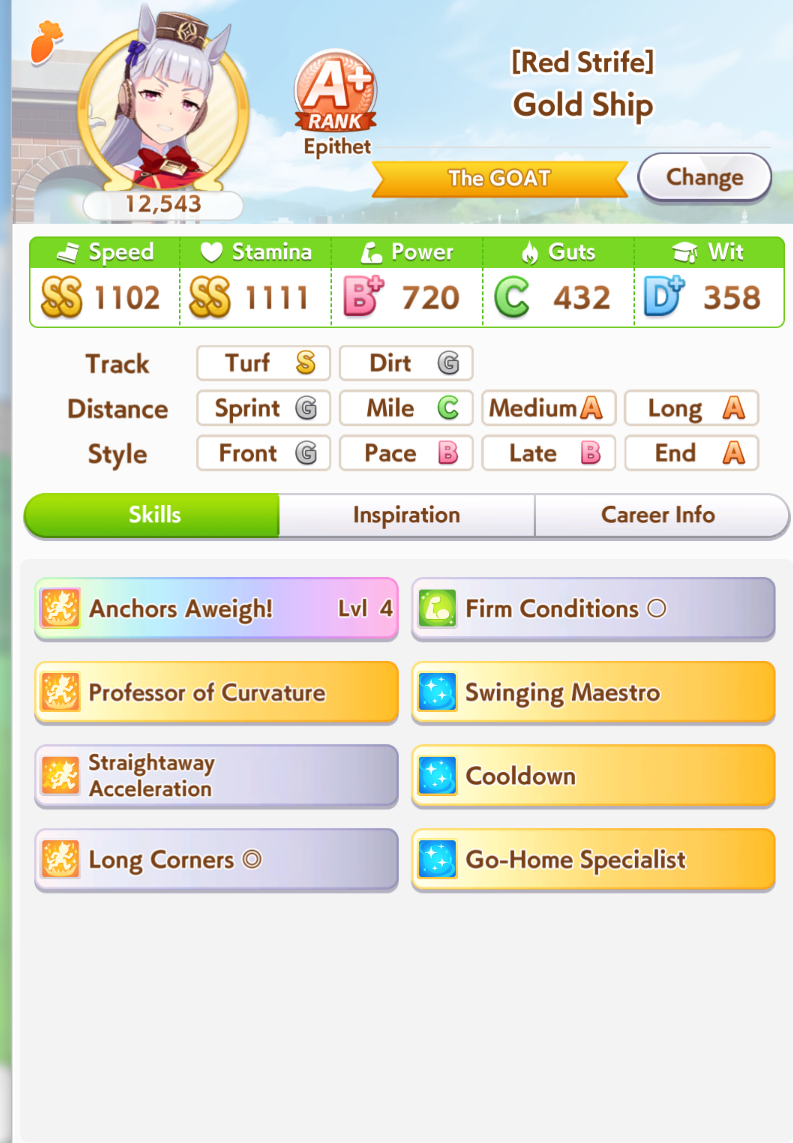Tap the Swinging Maestro skill
This screenshot has height=1143, width=793.
pos(593,692)
